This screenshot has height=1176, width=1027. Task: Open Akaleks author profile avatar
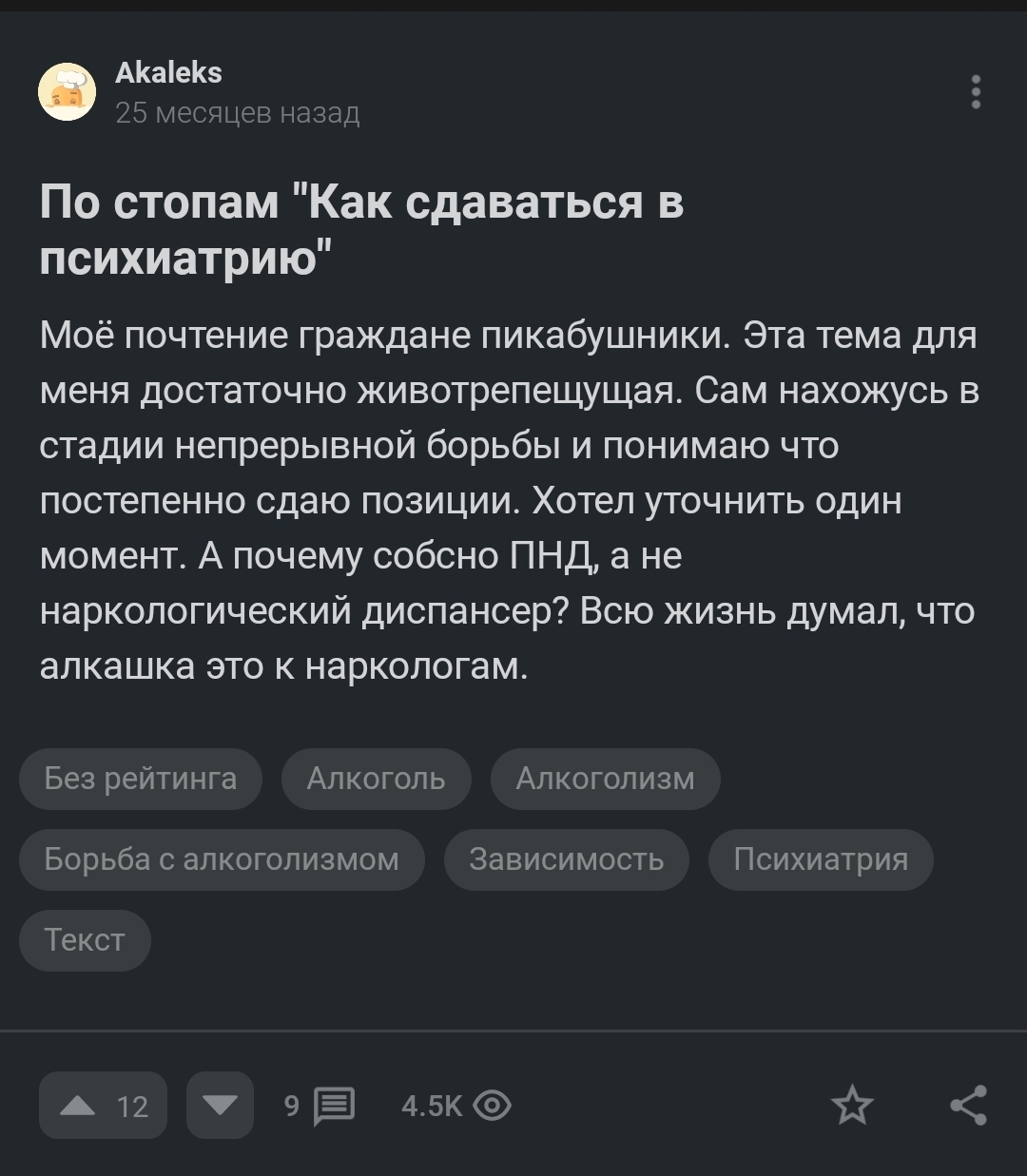[x=67, y=92]
